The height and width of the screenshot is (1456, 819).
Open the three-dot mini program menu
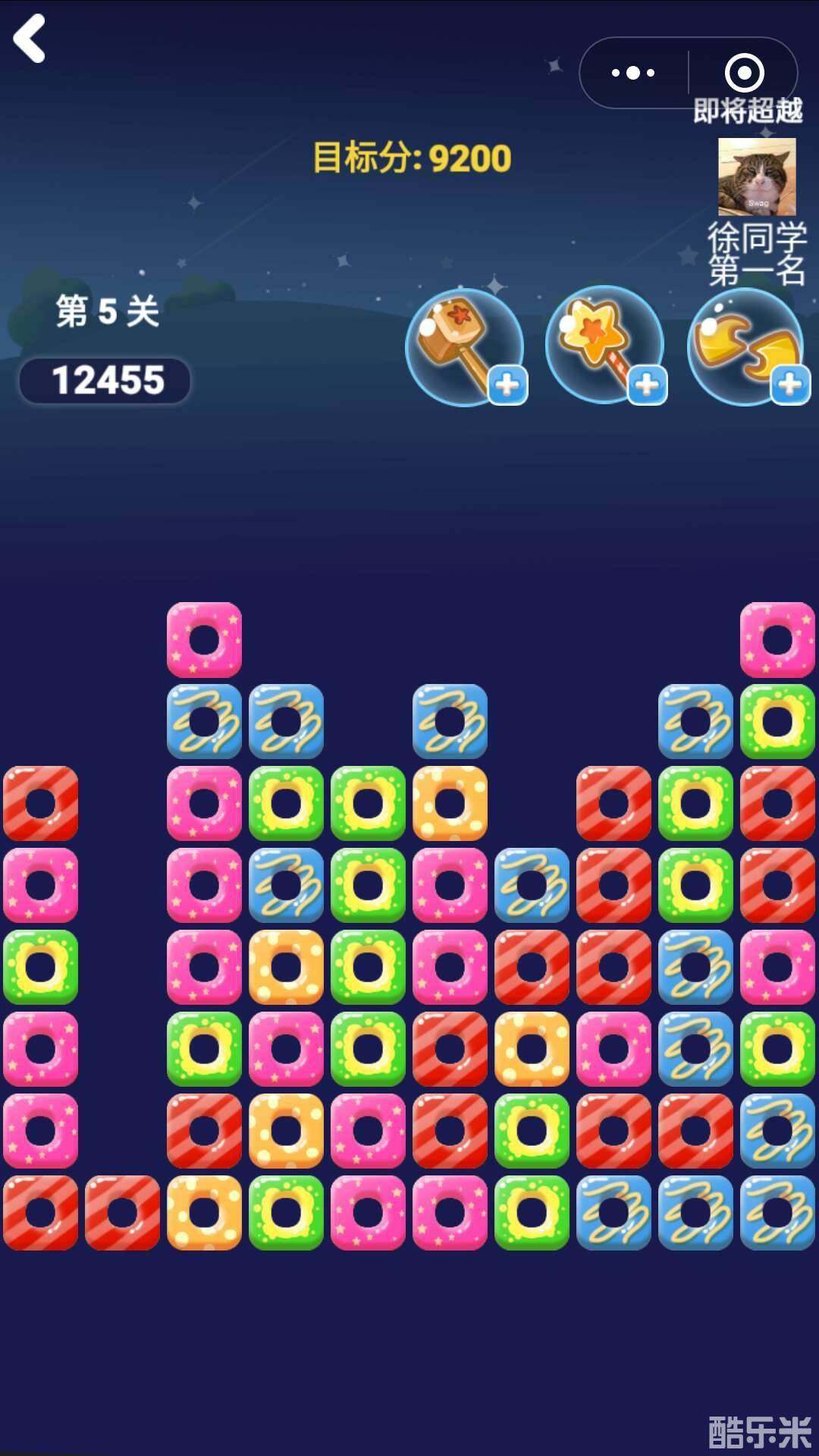click(x=633, y=73)
